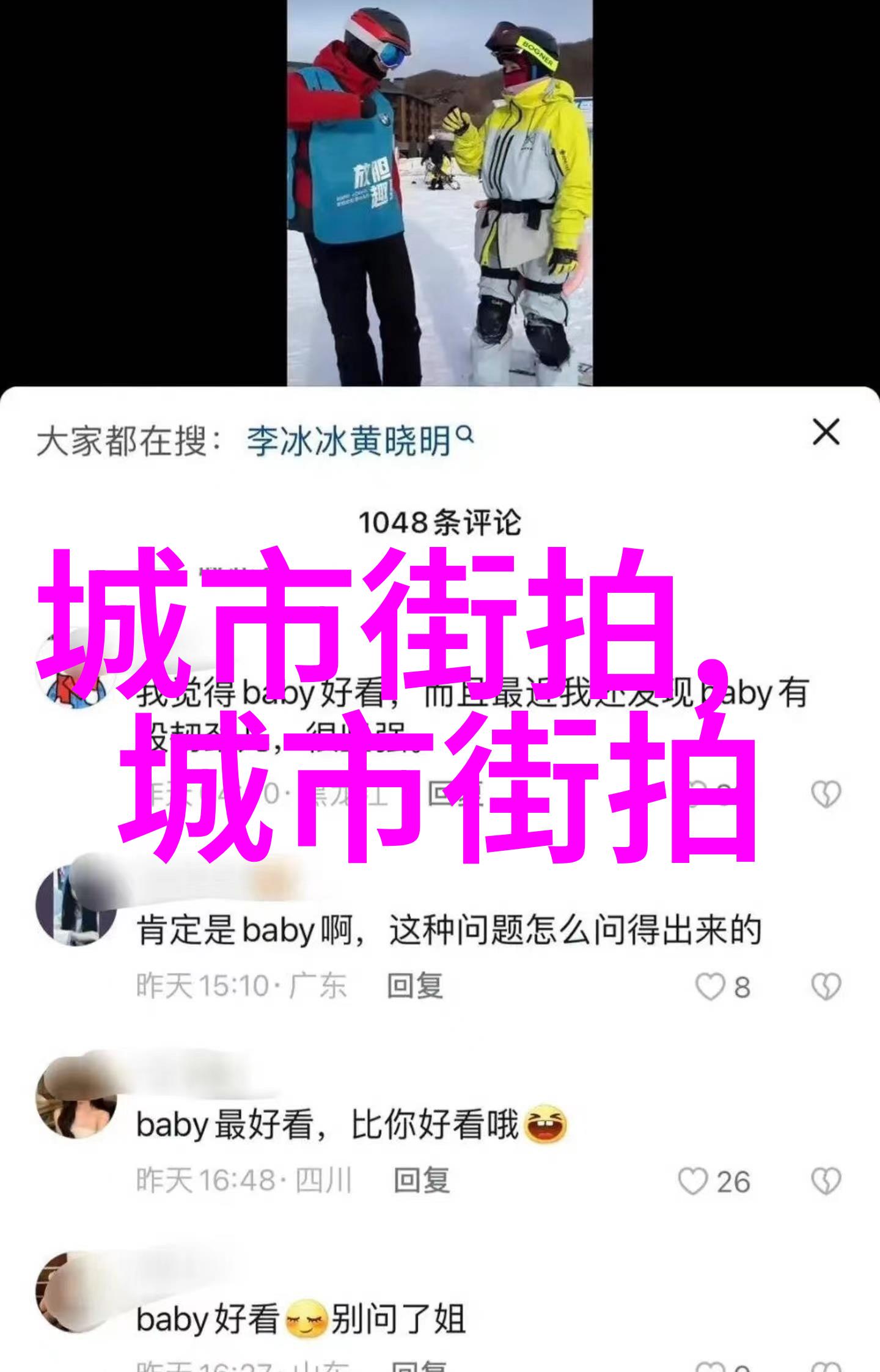The height and width of the screenshot is (1372, 880).
Task: Like the 肯定是baby啊 comment
Action: click(x=711, y=986)
